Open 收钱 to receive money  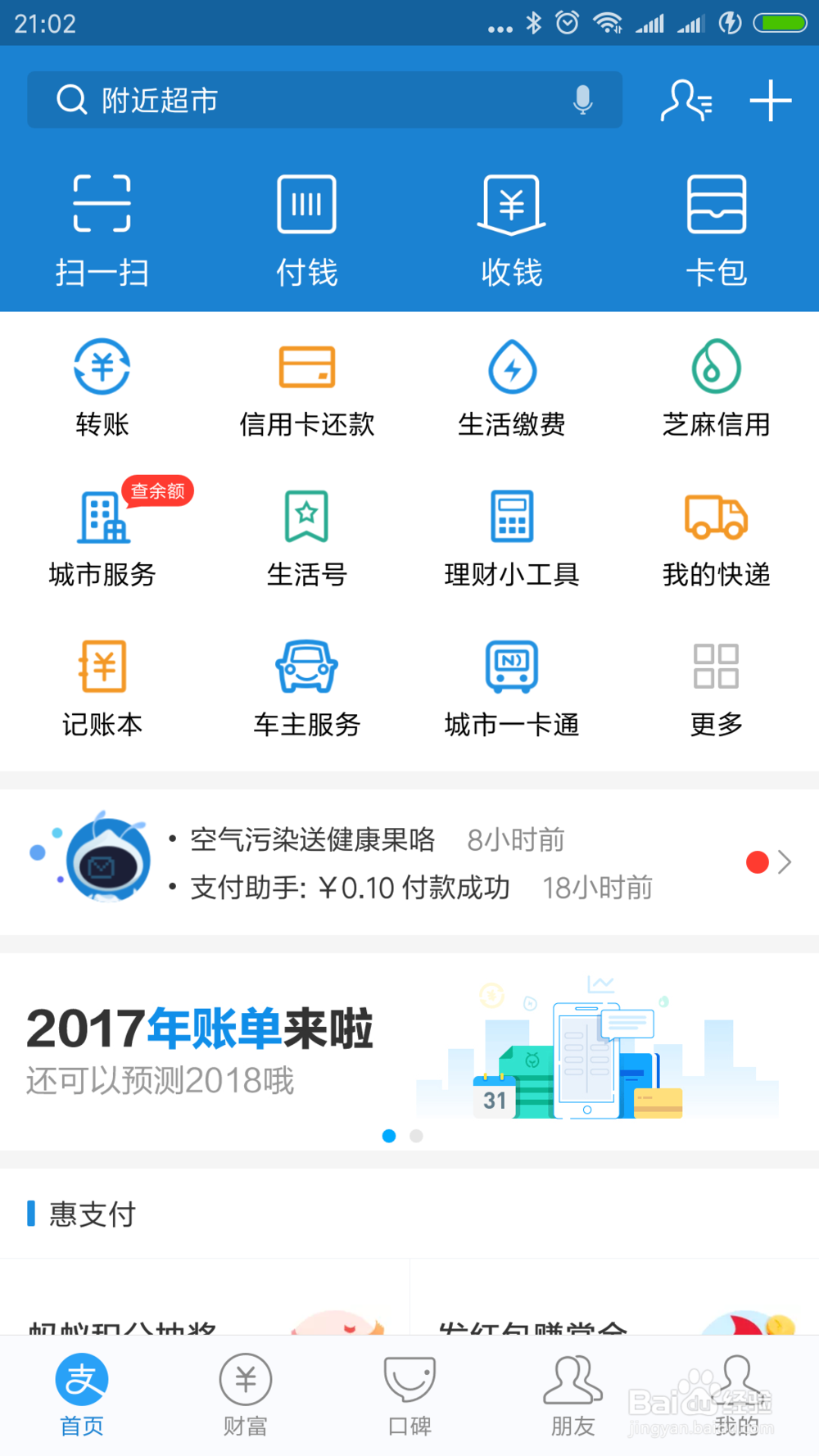[512, 229]
